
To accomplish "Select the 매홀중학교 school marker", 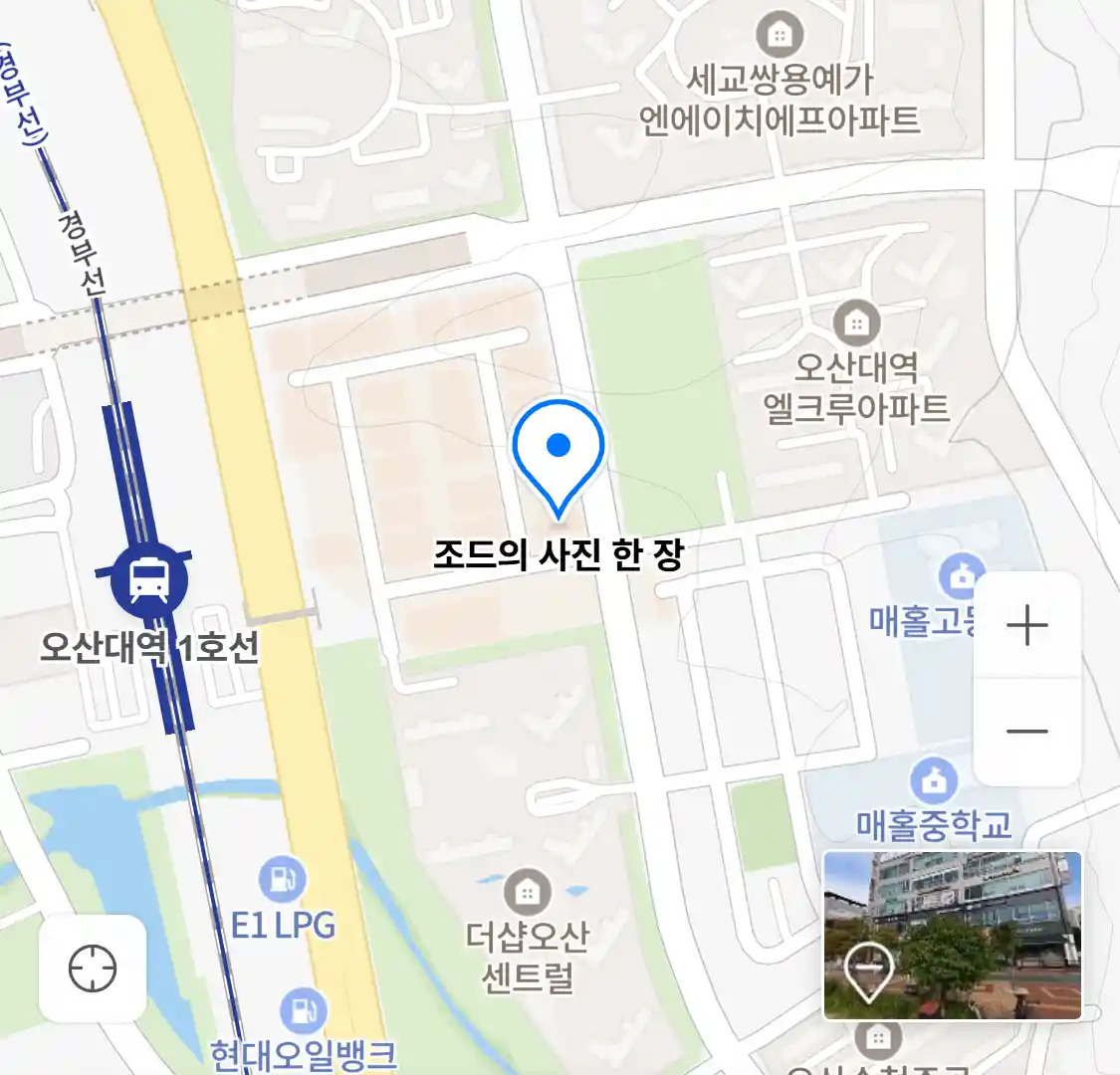I will click(934, 780).
